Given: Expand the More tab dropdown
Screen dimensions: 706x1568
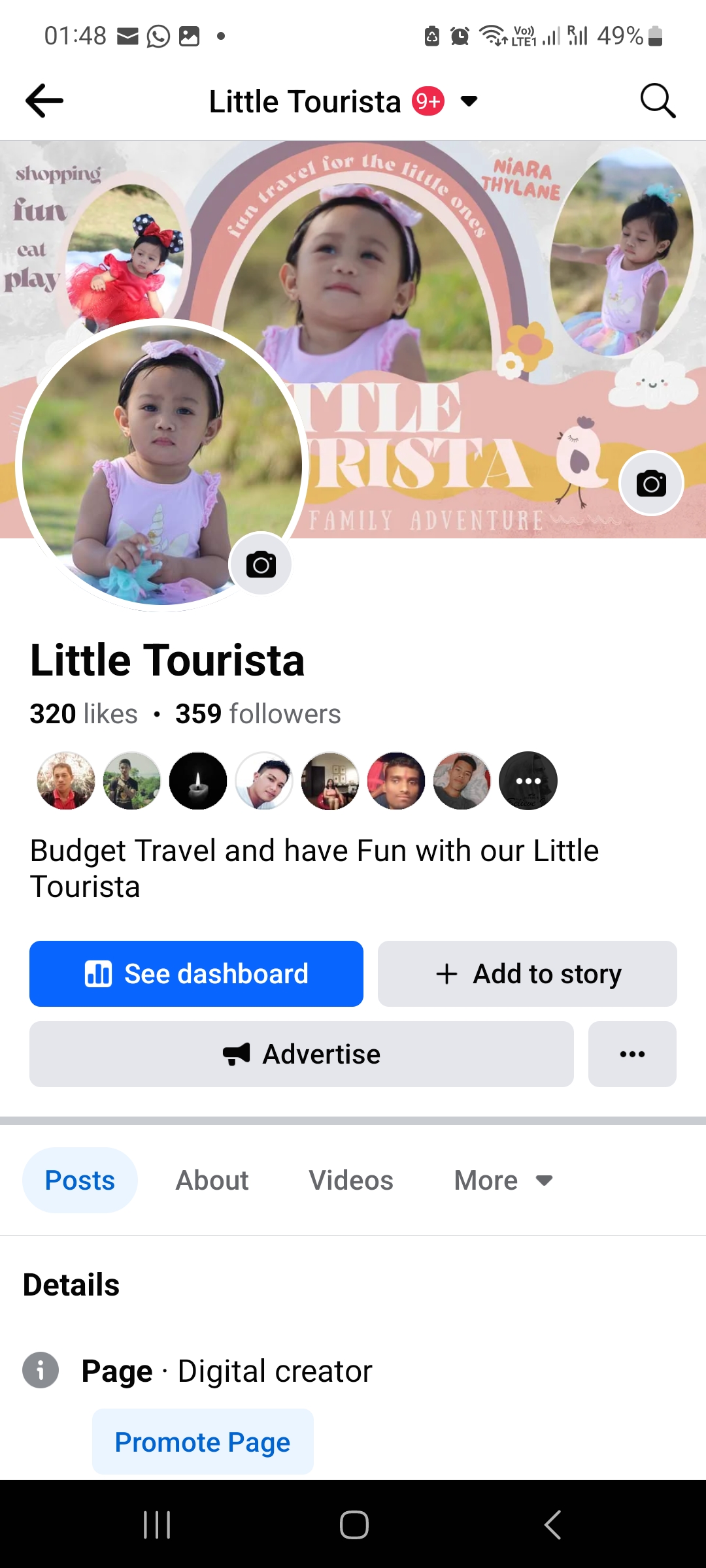Looking at the screenshot, I should [503, 1181].
